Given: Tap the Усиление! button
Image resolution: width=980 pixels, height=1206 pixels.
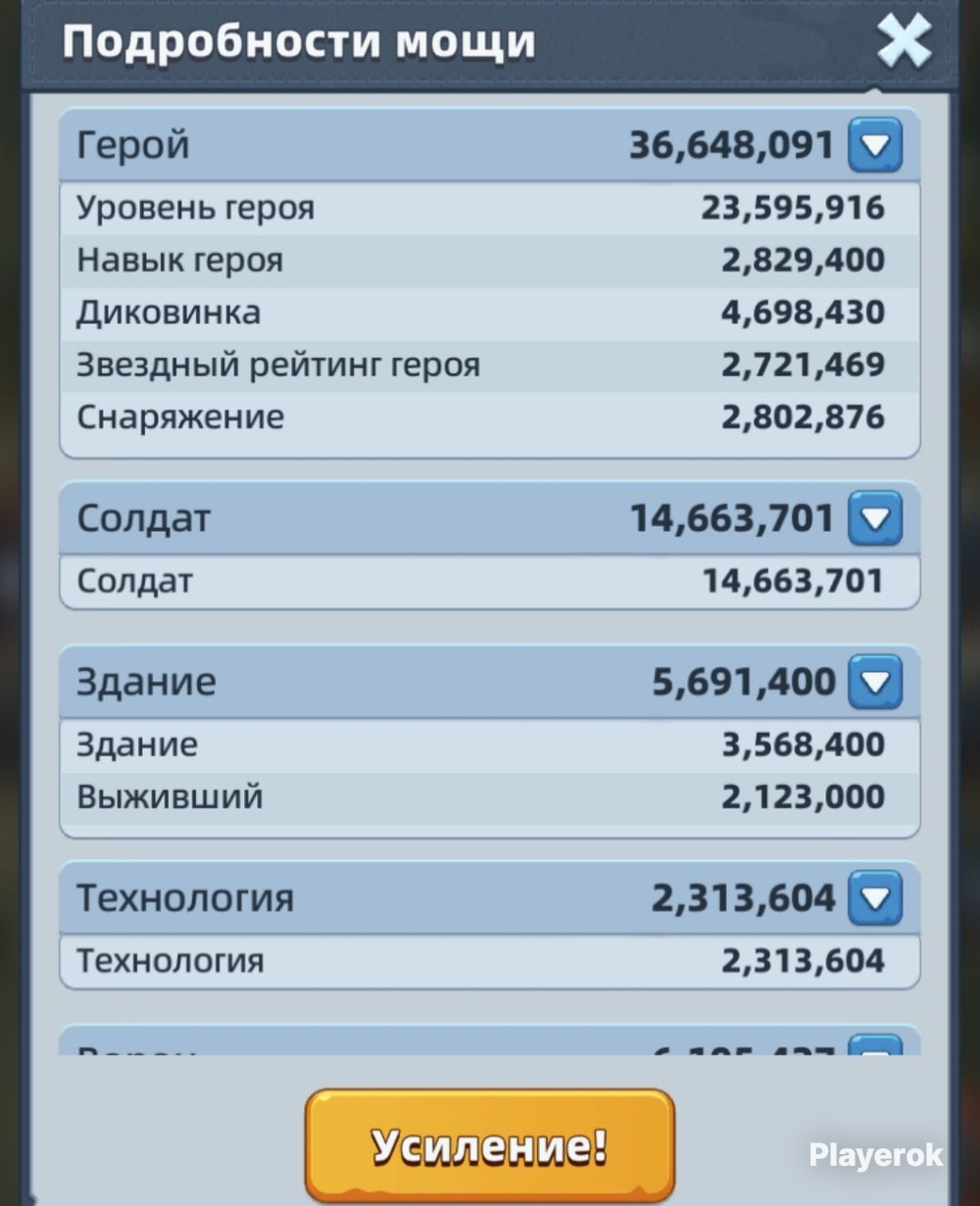Looking at the screenshot, I should 490,1144.
